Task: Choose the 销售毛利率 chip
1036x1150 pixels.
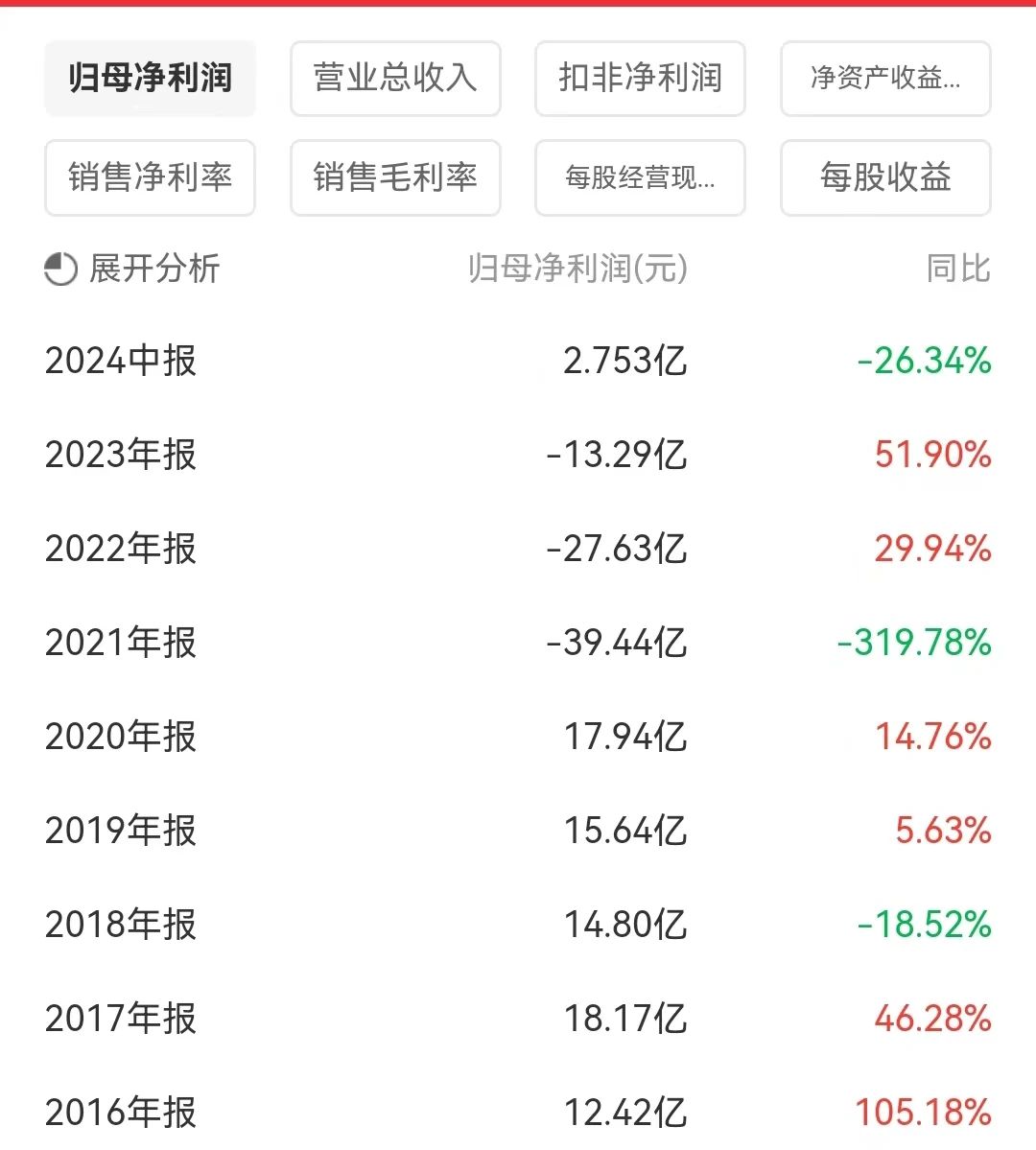Action: tap(395, 178)
